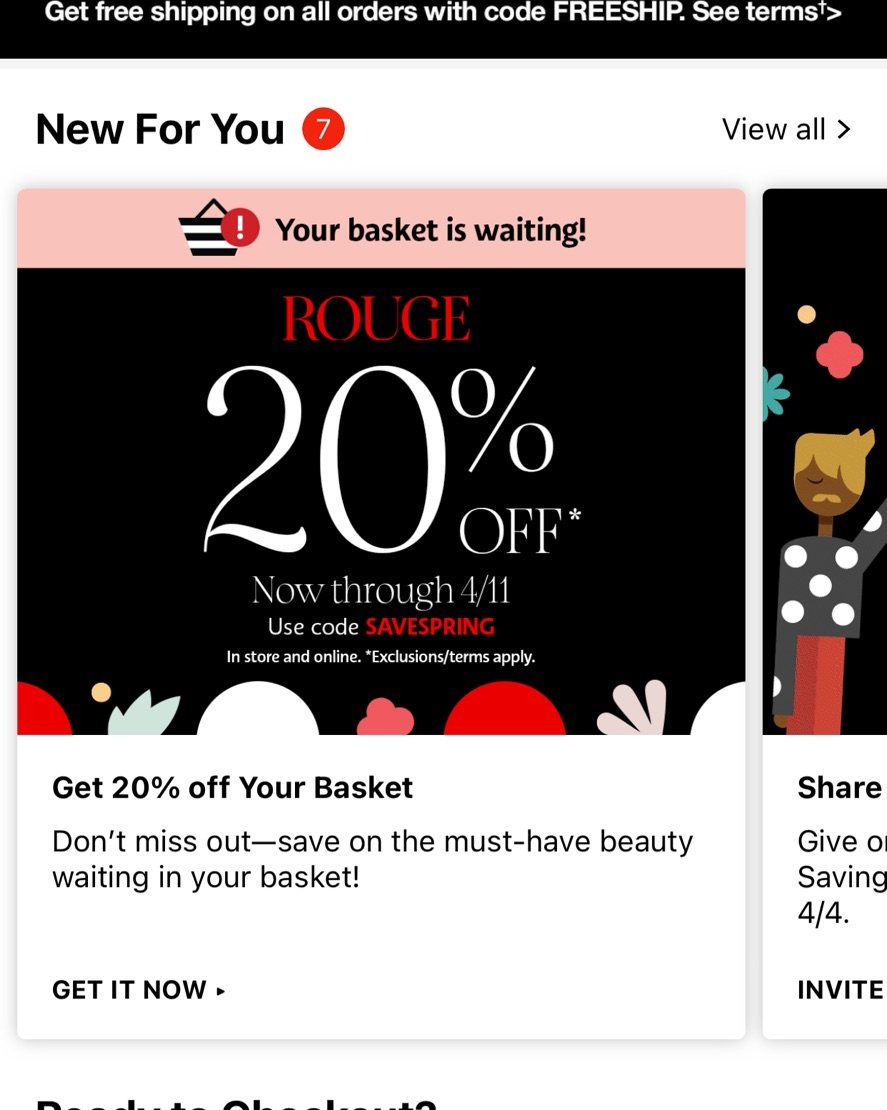The height and width of the screenshot is (1110, 887).
Task: Open the free shipping terms banner
Action: pyautogui.click(x=443, y=14)
